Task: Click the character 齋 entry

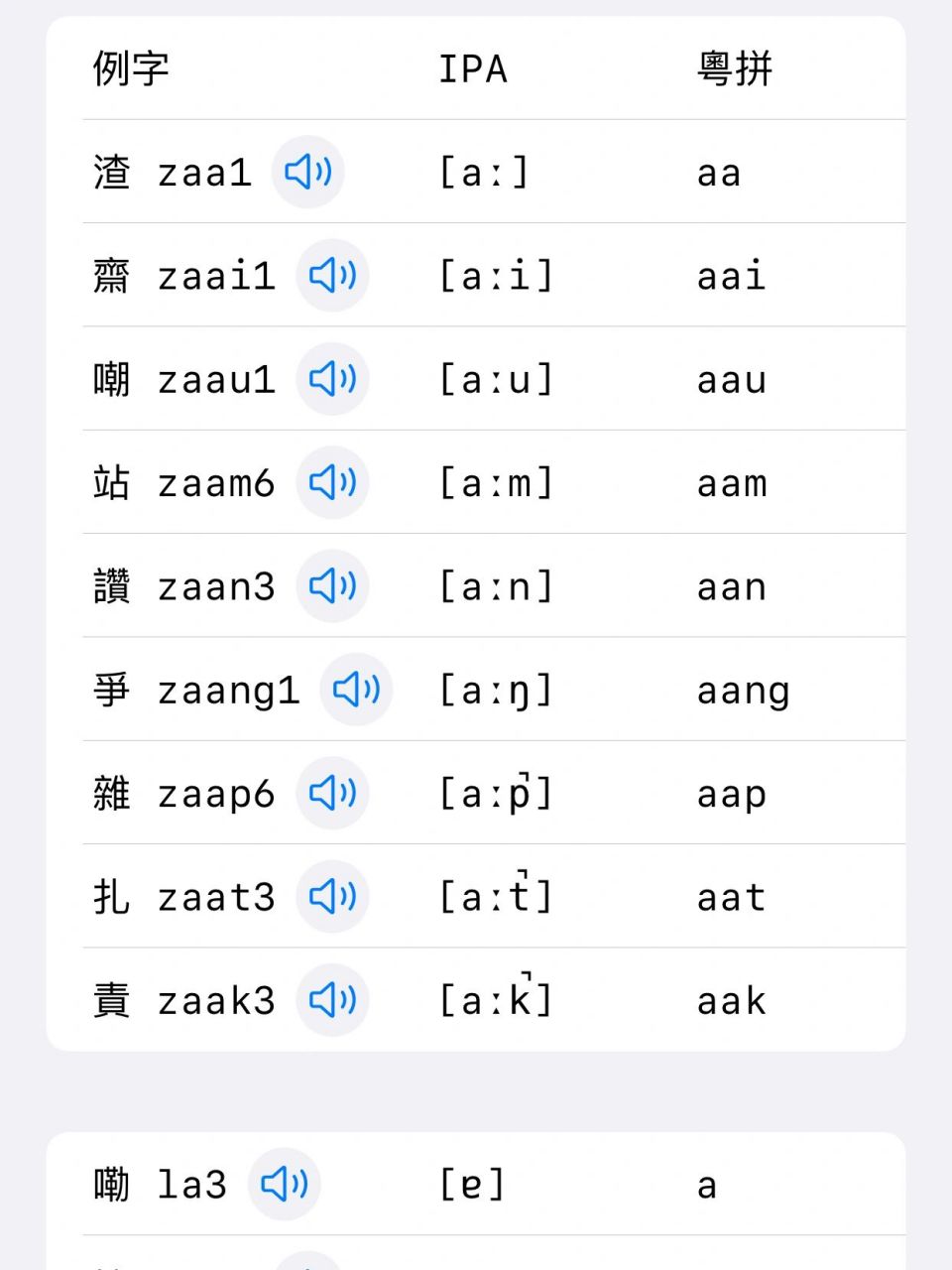Action: [111, 276]
